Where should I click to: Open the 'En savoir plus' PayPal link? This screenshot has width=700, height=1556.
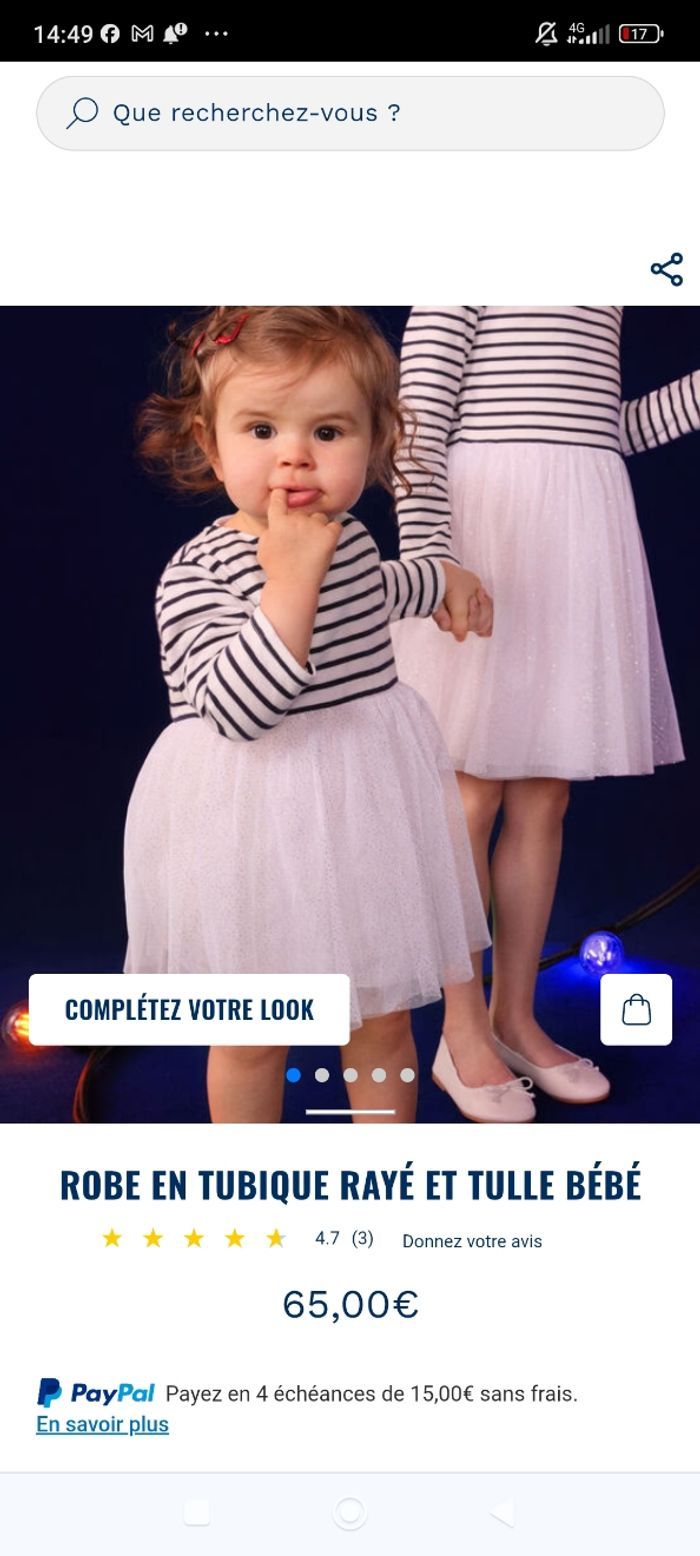point(102,1424)
